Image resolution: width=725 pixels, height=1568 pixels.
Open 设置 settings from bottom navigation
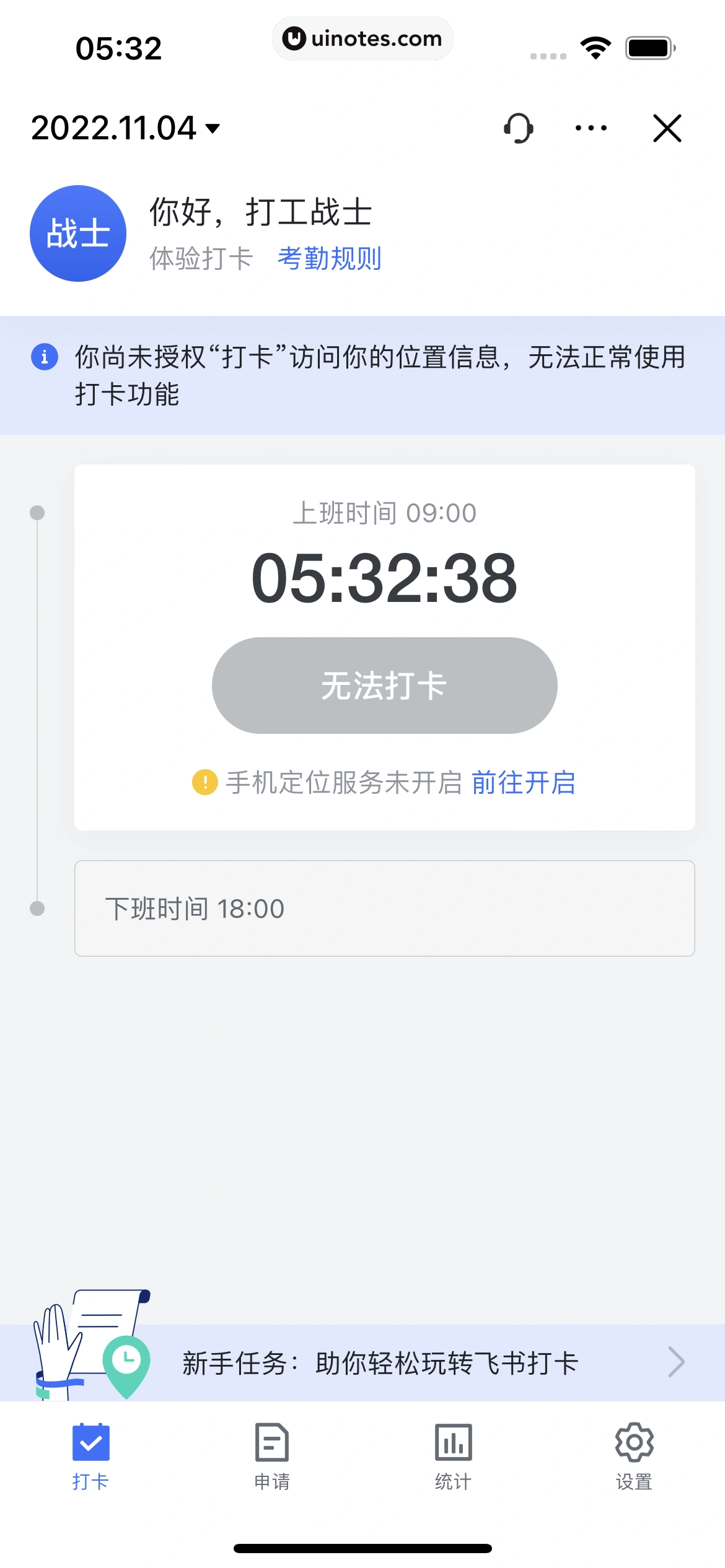(x=634, y=1441)
